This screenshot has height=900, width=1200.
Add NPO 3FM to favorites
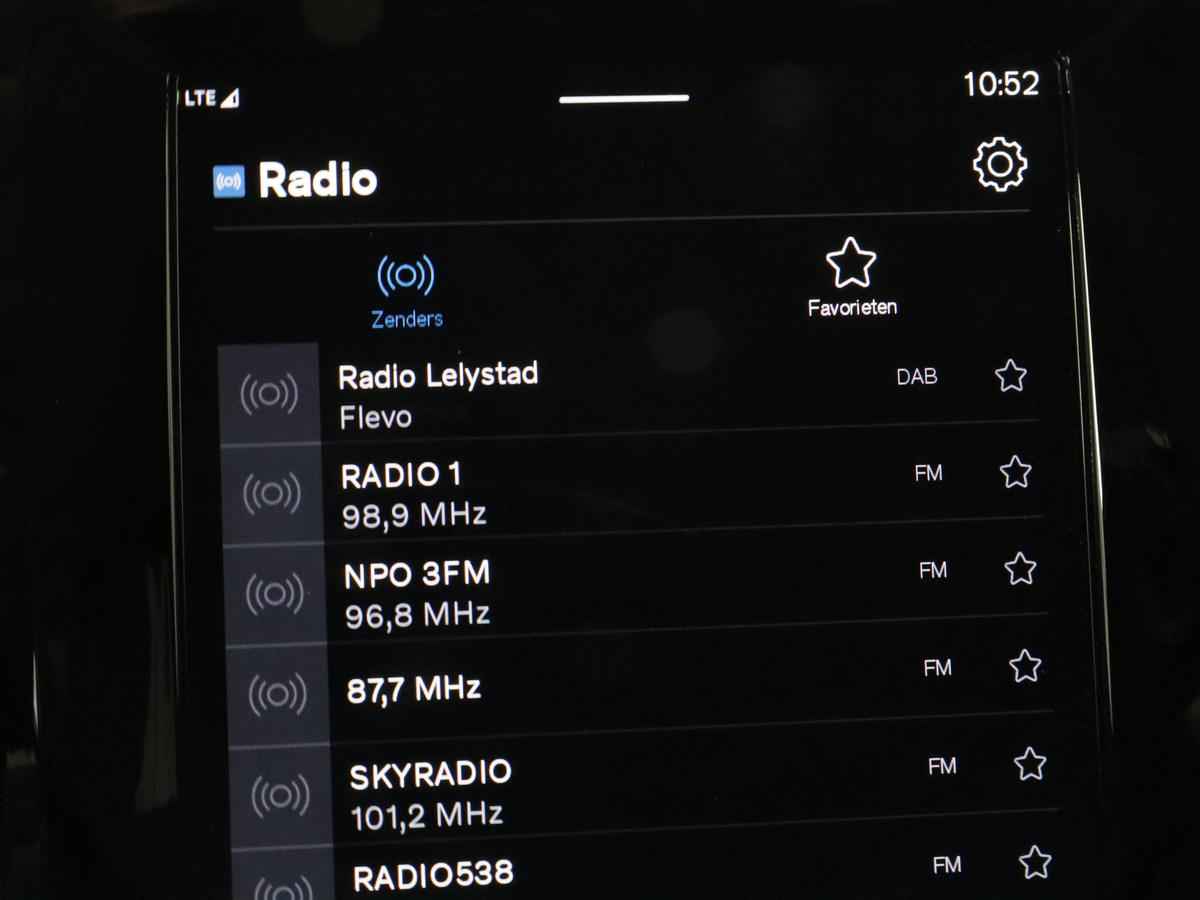click(1020, 569)
